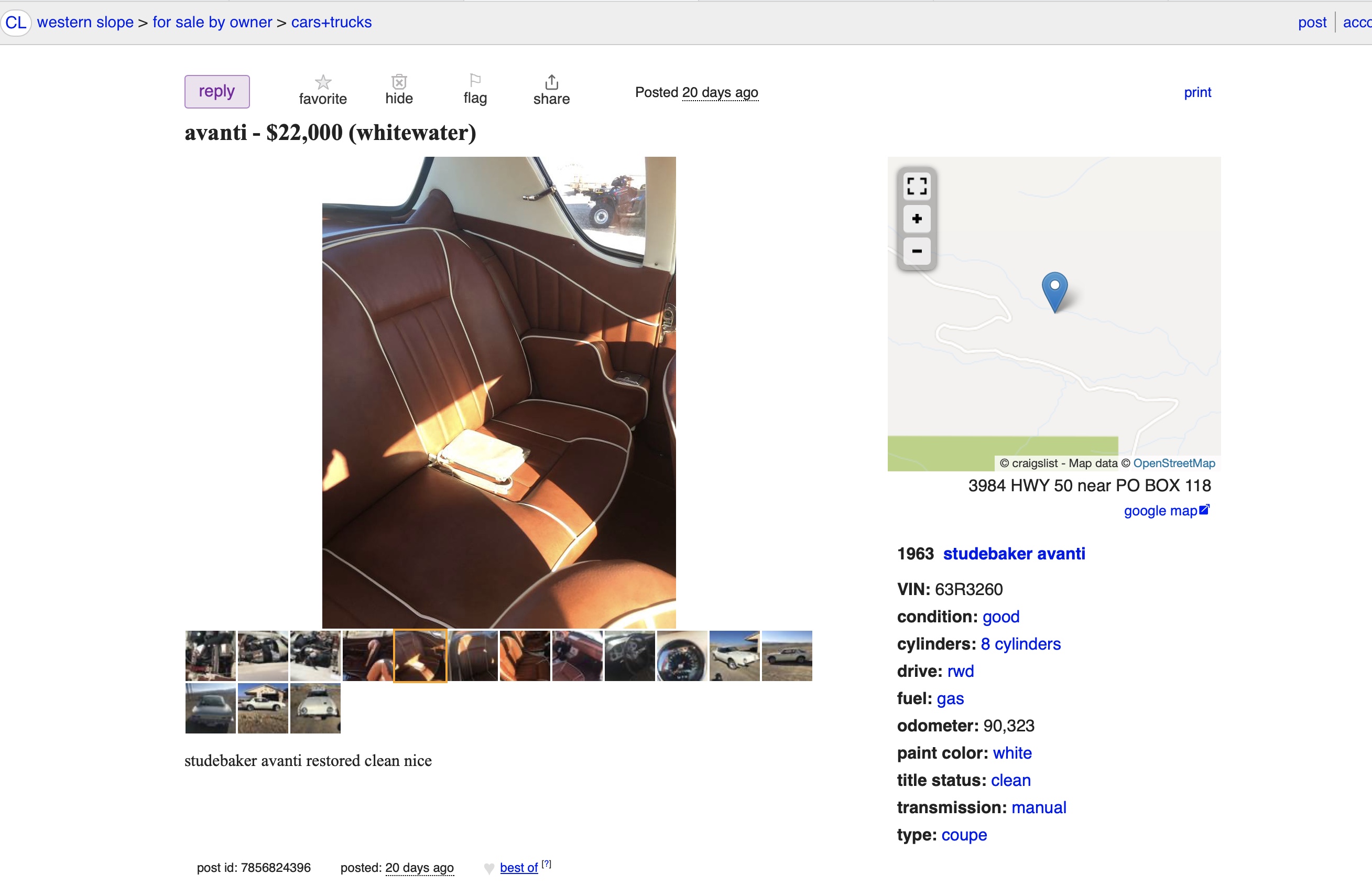Expand the map to fullscreen
Image resolution: width=1372 pixels, height=885 pixels.
tap(916, 186)
